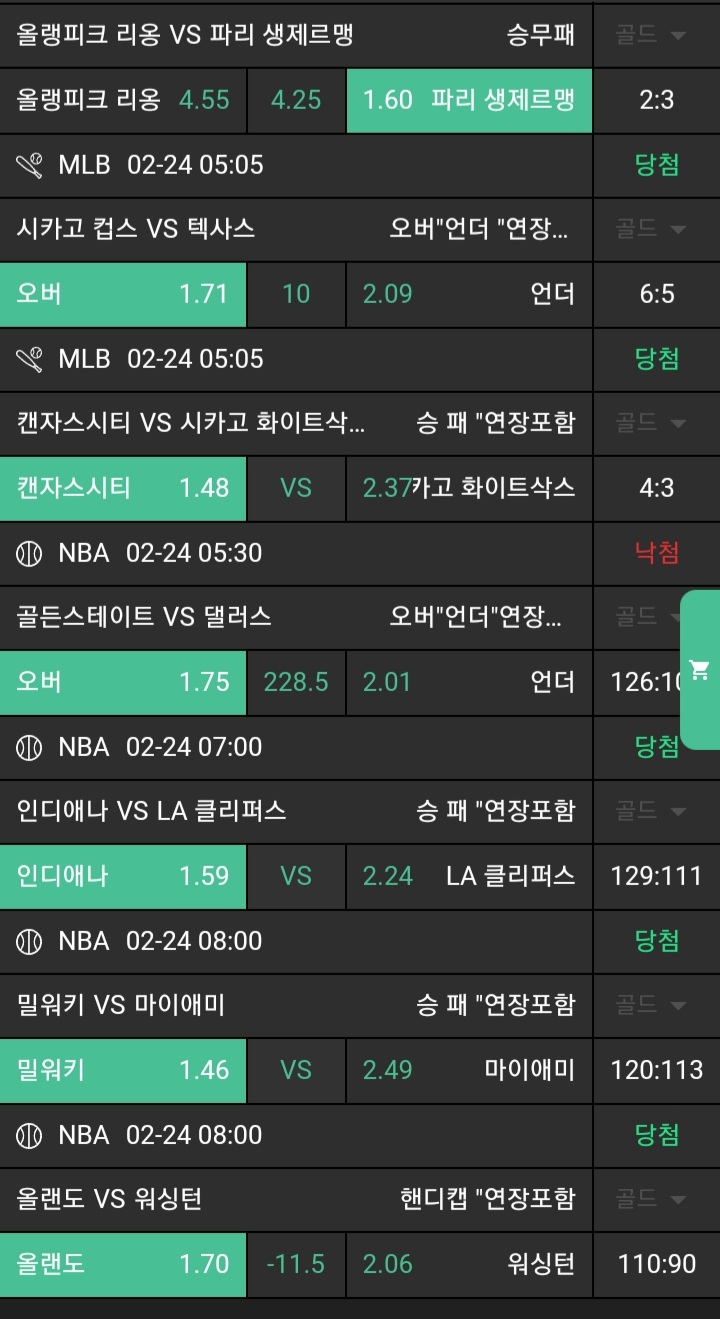Viewport: 720px width, 1319px height.
Task: Select 올랭피크 리옹 win at 4.55
Action: (123, 100)
